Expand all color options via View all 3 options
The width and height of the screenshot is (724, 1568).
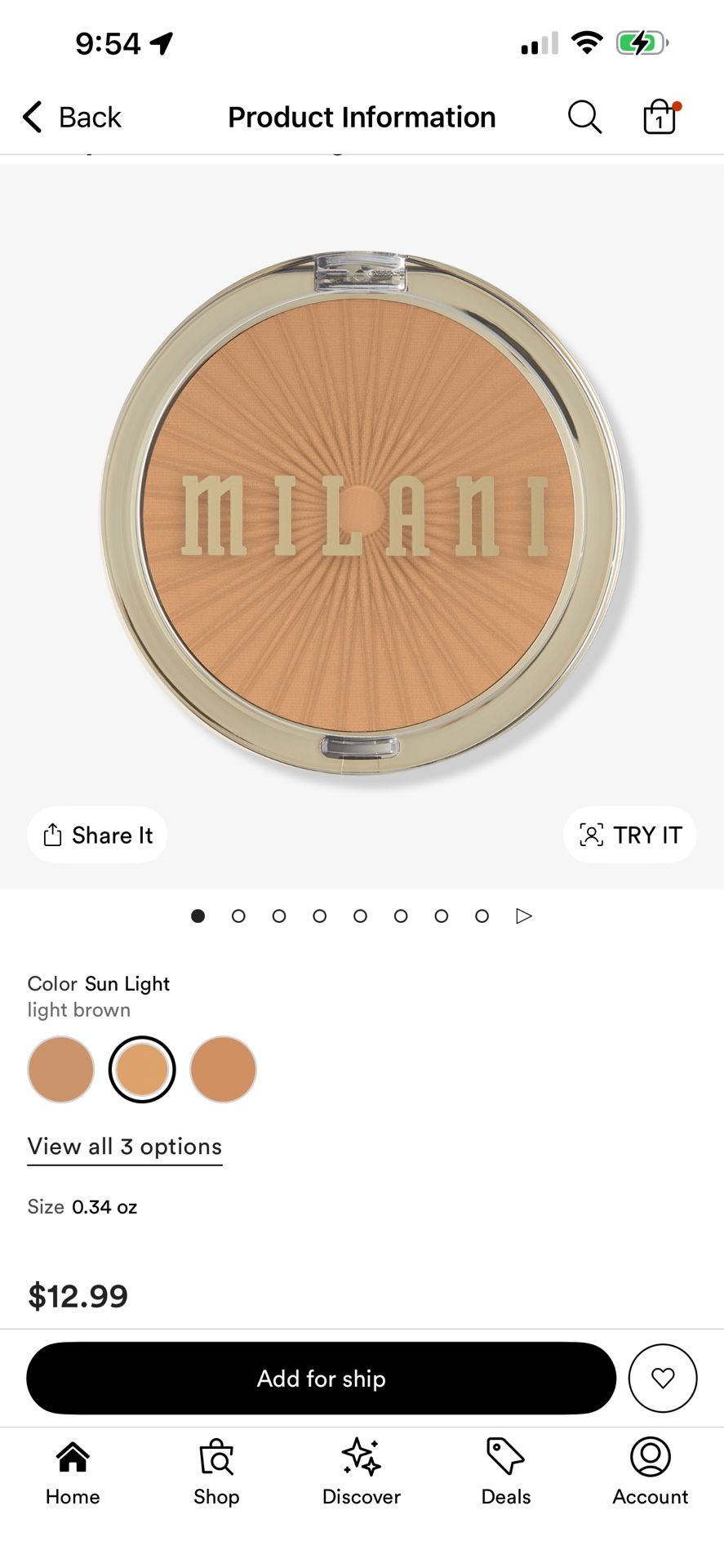123,1146
